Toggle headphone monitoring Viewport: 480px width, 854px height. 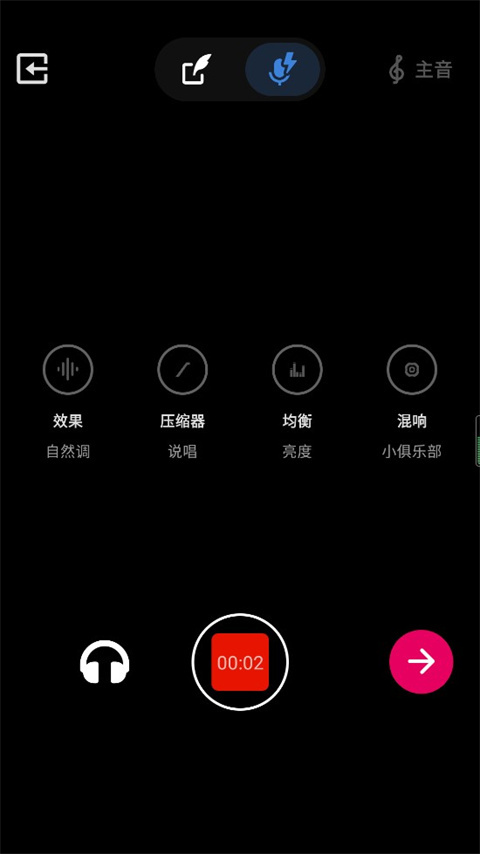pos(105,662)
